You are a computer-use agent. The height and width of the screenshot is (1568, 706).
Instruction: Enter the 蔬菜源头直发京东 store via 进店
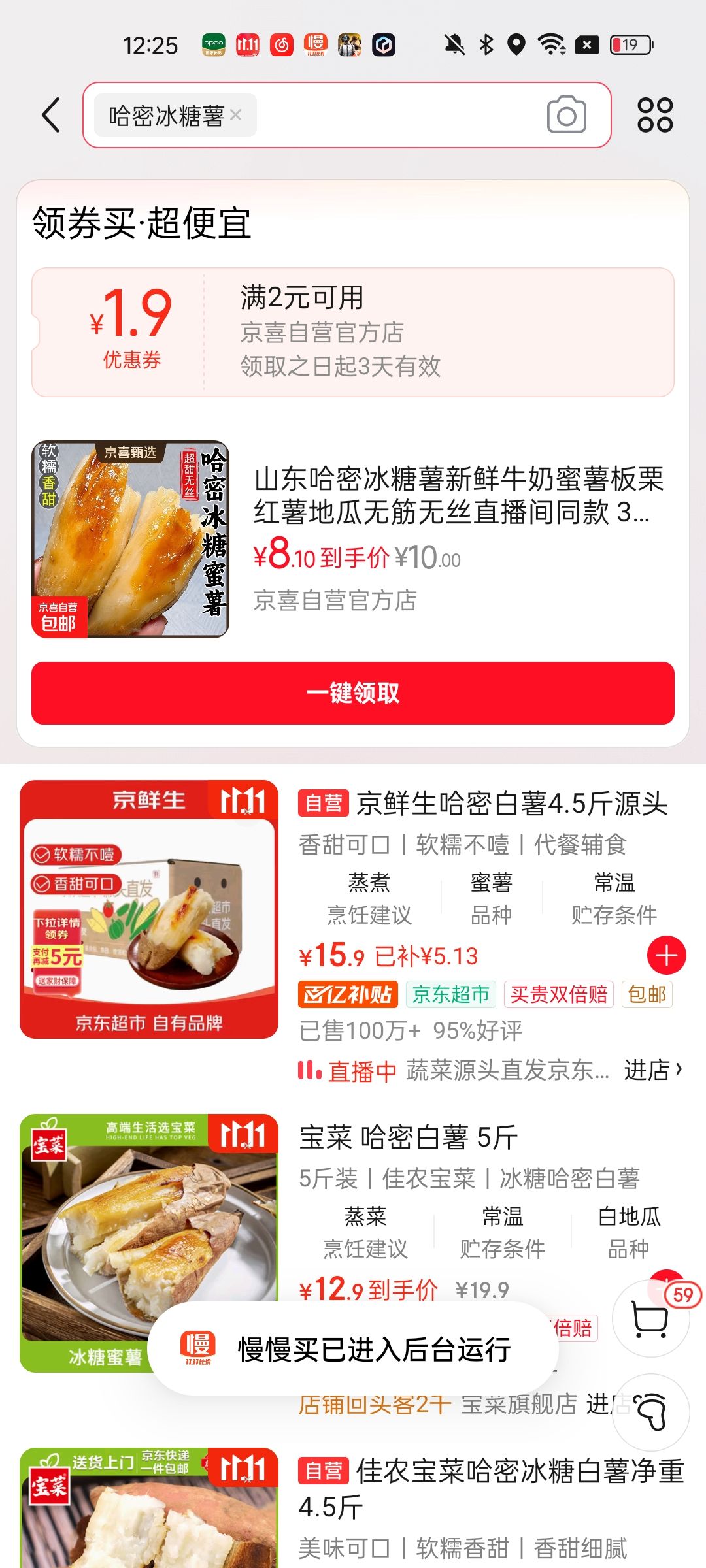pos(652,1070)
